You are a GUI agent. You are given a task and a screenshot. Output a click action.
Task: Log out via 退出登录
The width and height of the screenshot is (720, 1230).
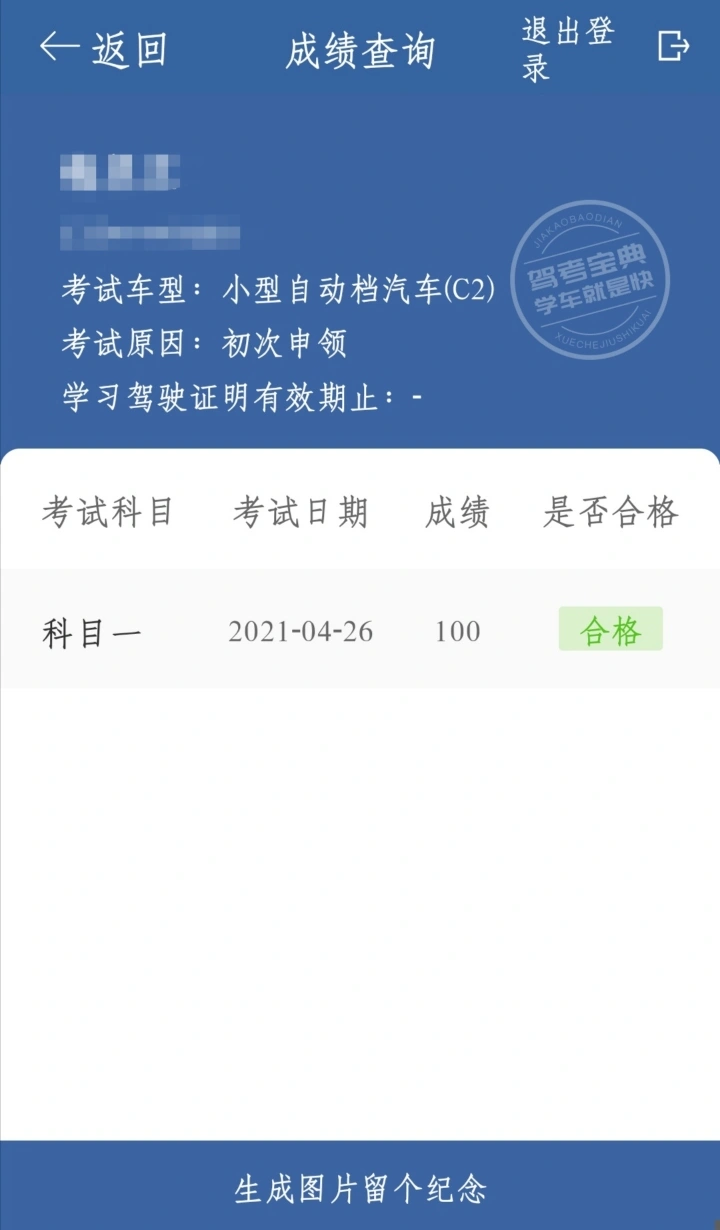point(605,48)
